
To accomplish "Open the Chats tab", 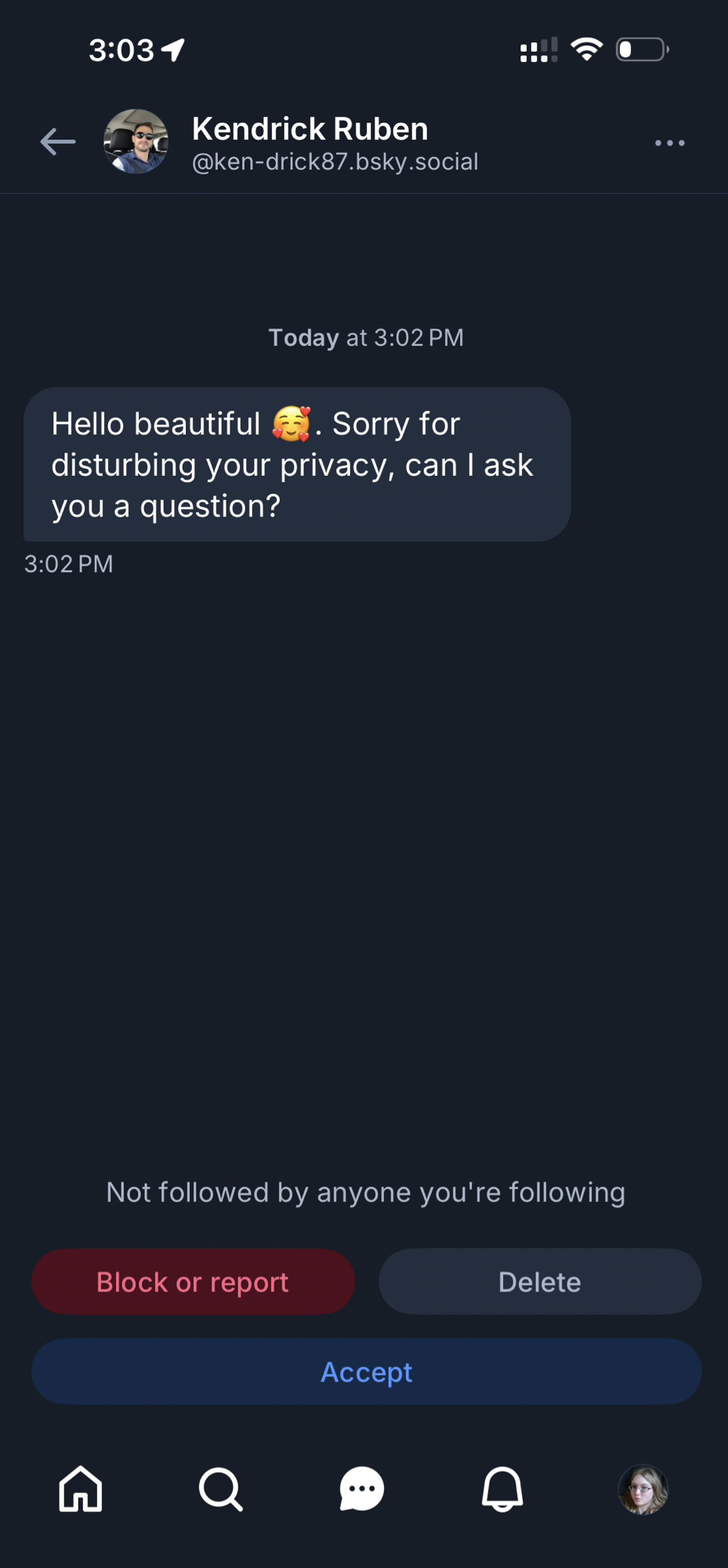I will 362,1489.
